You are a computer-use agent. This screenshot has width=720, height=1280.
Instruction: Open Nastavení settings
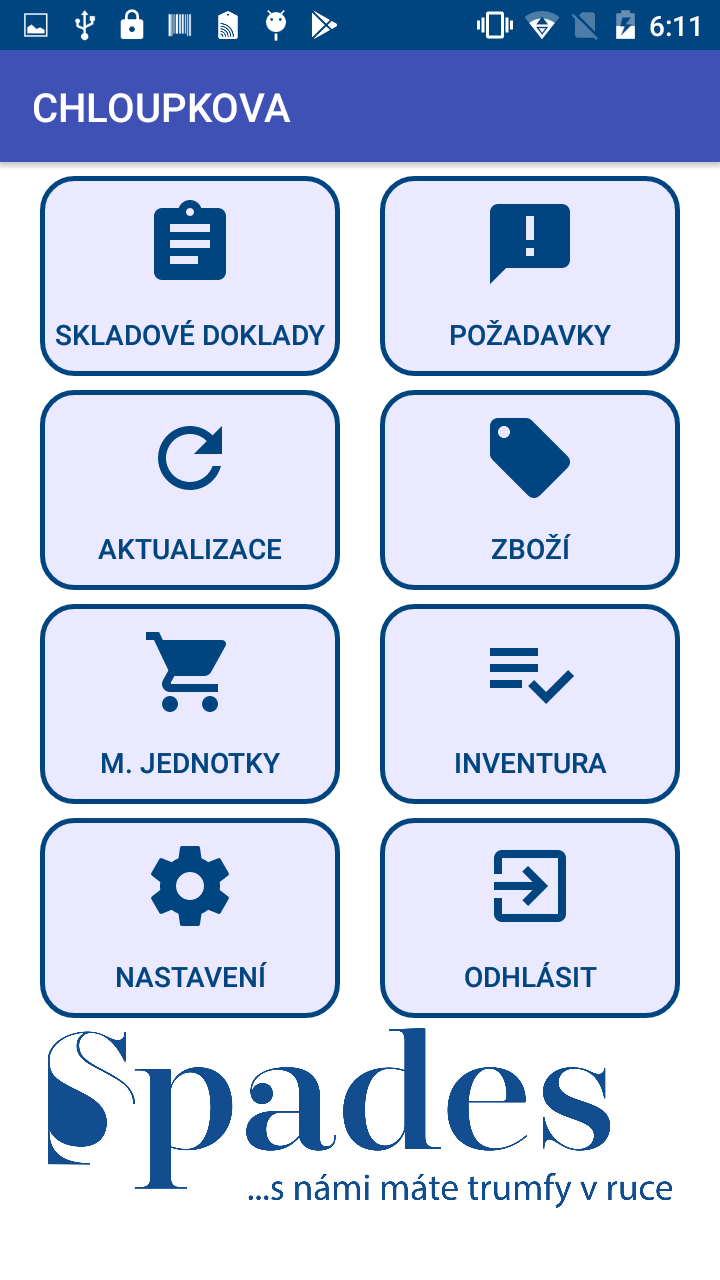coord(190,918)
